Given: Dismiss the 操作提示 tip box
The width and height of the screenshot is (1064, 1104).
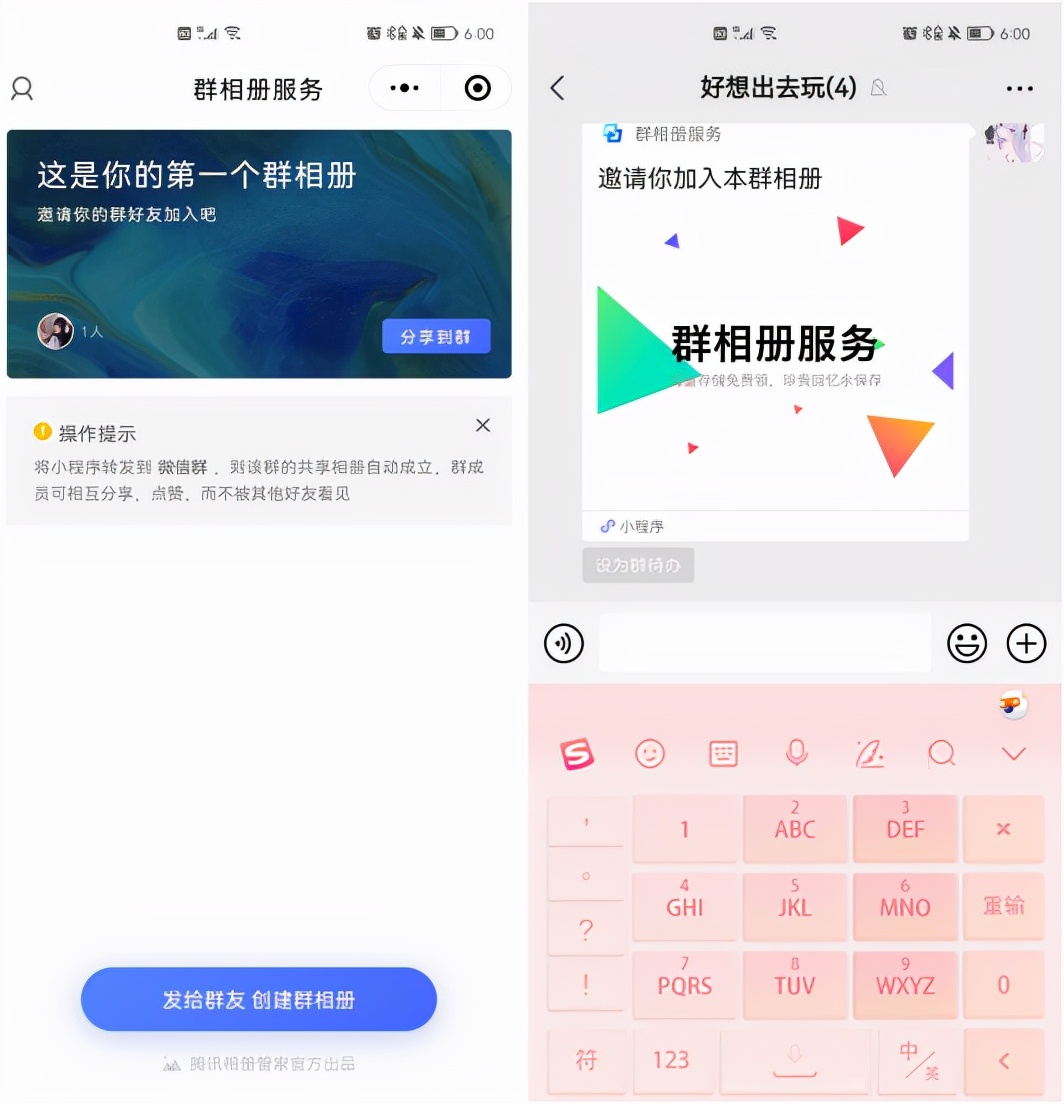Looking at the screenshot, I should [483, 426].
